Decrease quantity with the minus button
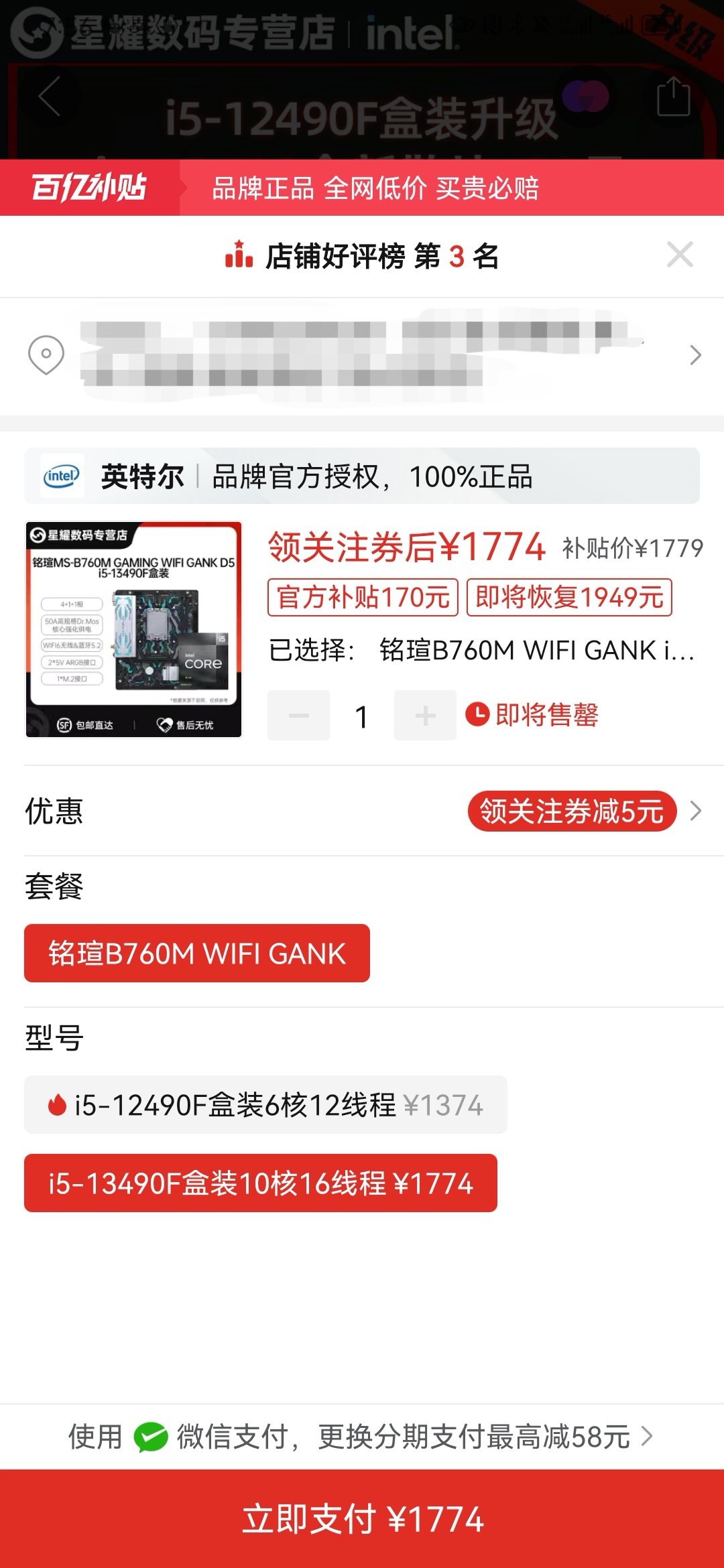Viewport: 724px width, 1568px height. pos(298,716)
